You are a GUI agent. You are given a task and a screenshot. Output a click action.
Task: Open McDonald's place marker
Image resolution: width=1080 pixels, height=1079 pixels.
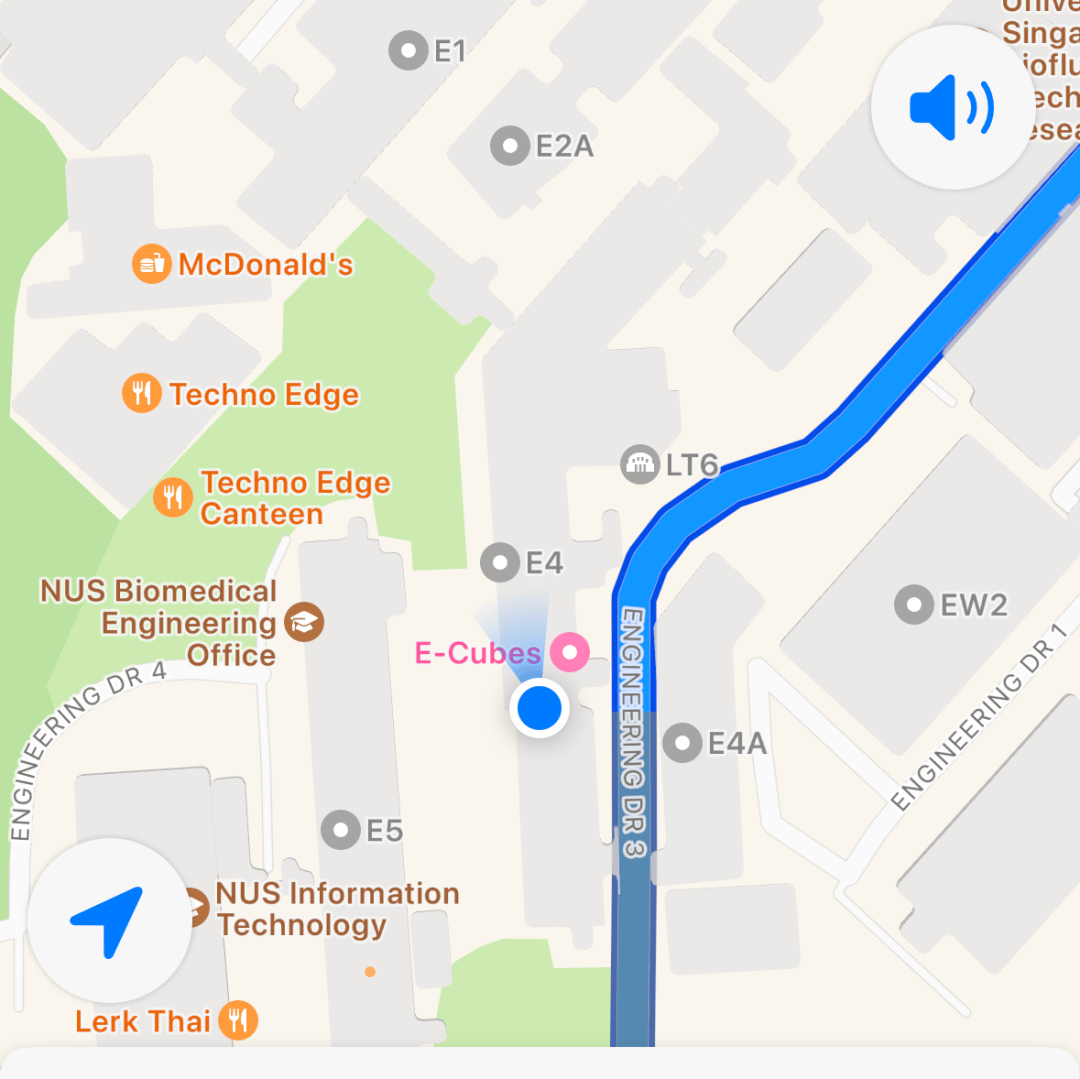click(x=151, y=265)
